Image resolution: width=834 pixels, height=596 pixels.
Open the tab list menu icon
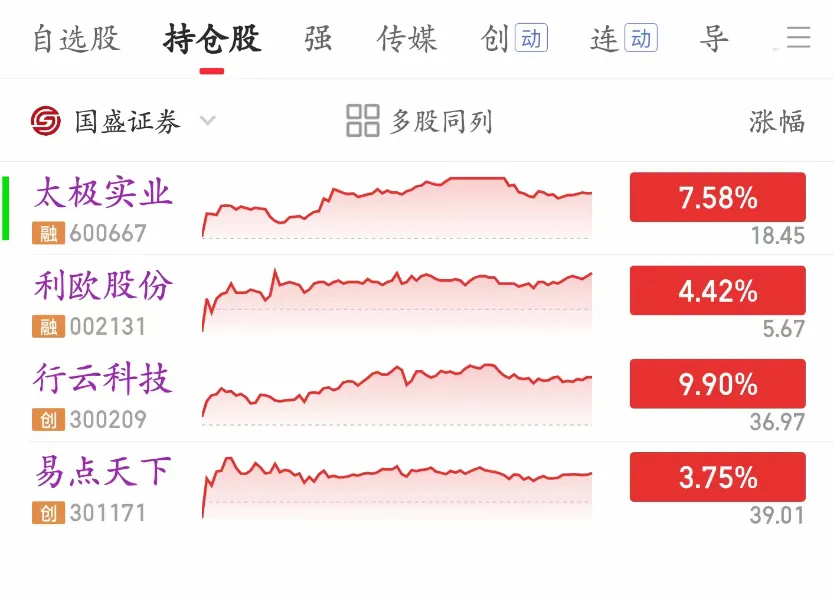(x=798, y=38)
